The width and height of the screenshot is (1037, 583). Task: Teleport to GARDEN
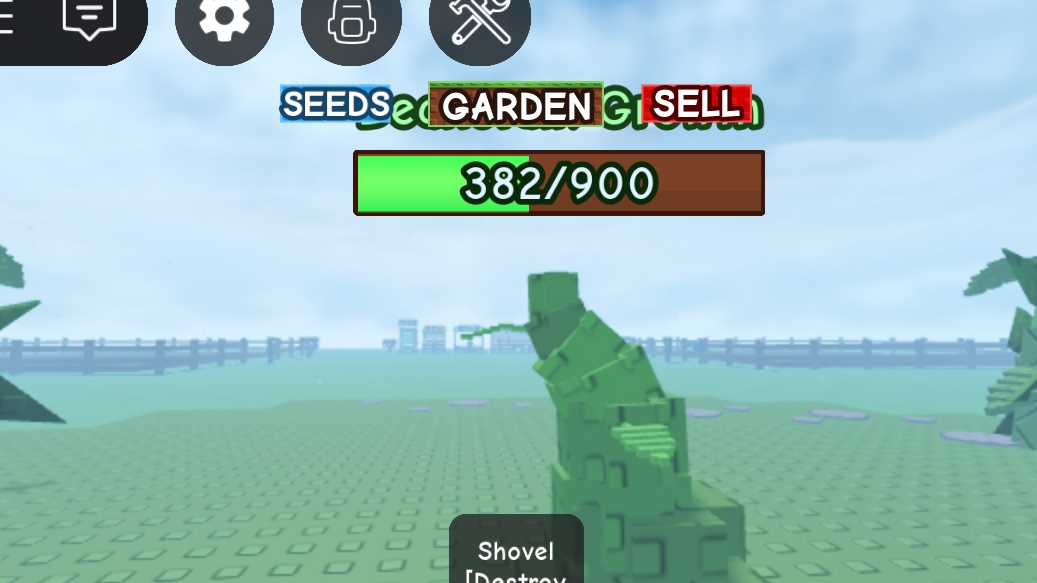(516, 105)
